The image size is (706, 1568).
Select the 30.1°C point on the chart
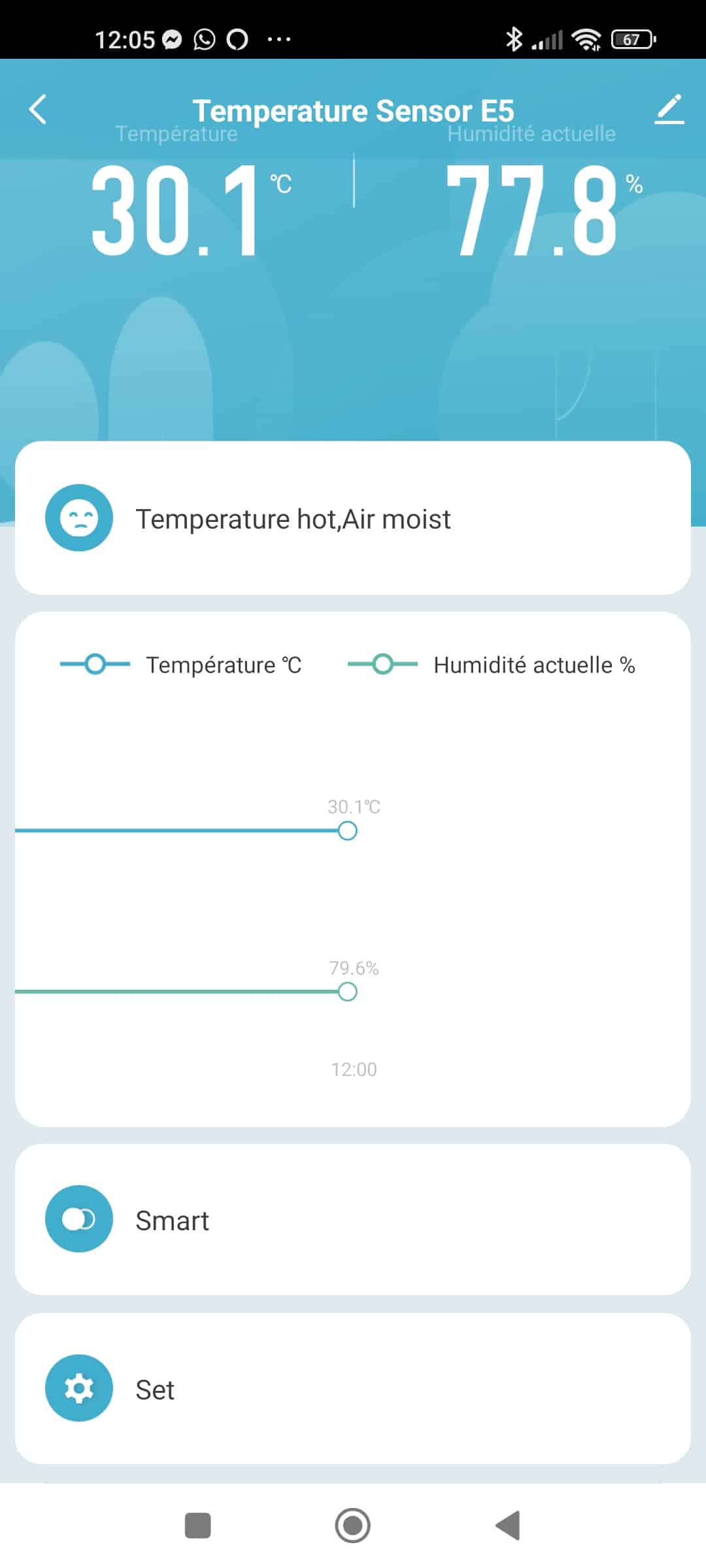(x=348, y=831)
